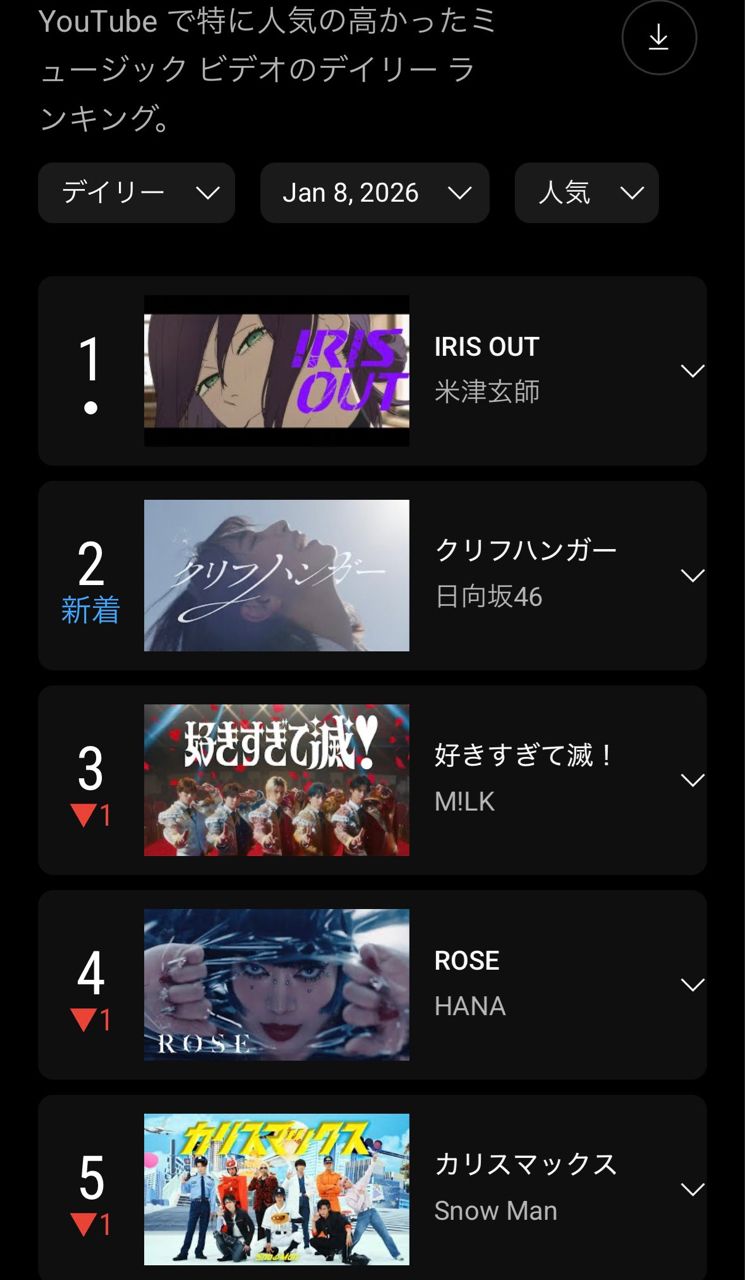Open the ROSE video thumbnail

[x=276, y=985]
